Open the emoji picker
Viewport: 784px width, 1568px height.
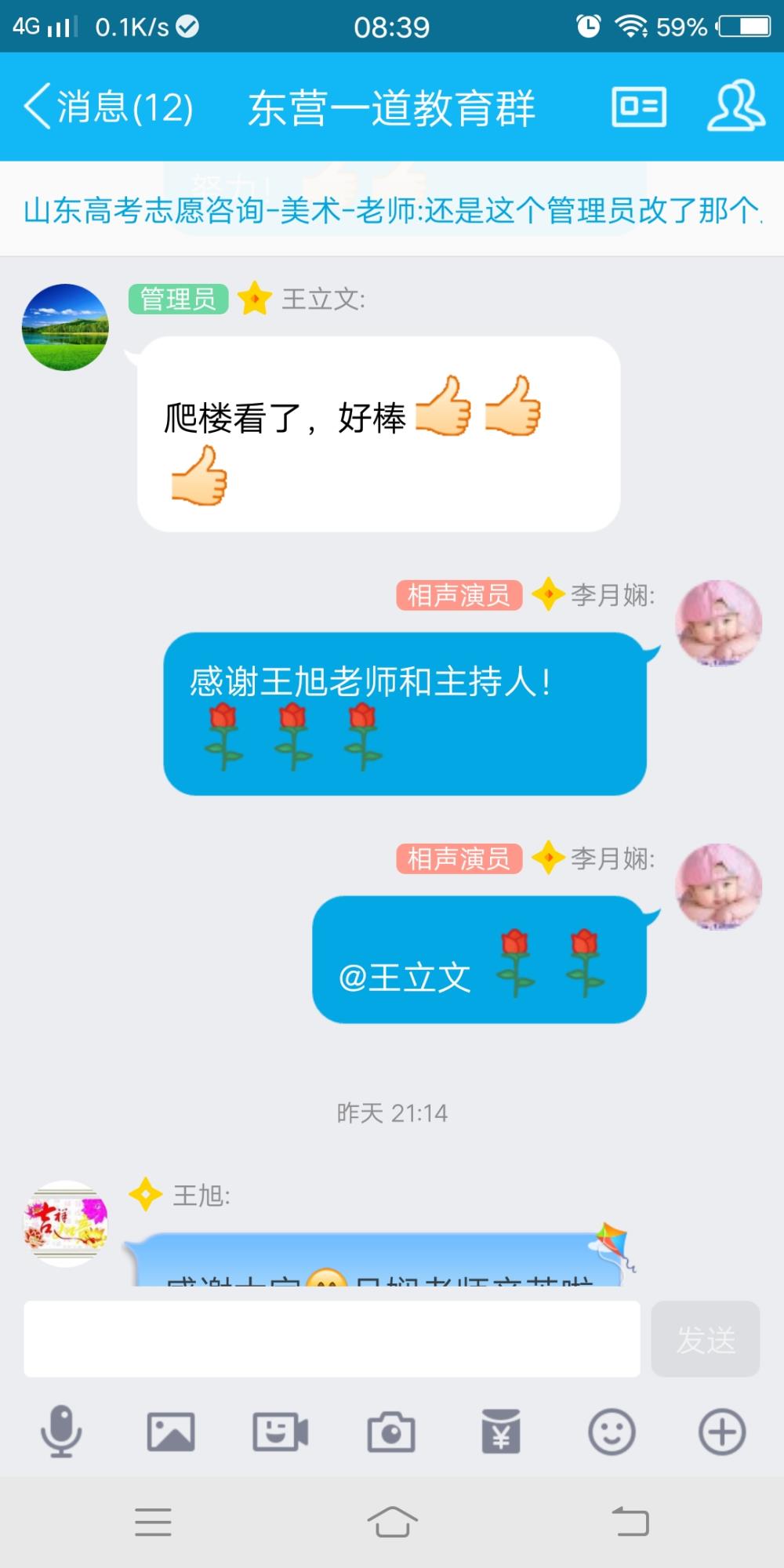(612, 1432)
